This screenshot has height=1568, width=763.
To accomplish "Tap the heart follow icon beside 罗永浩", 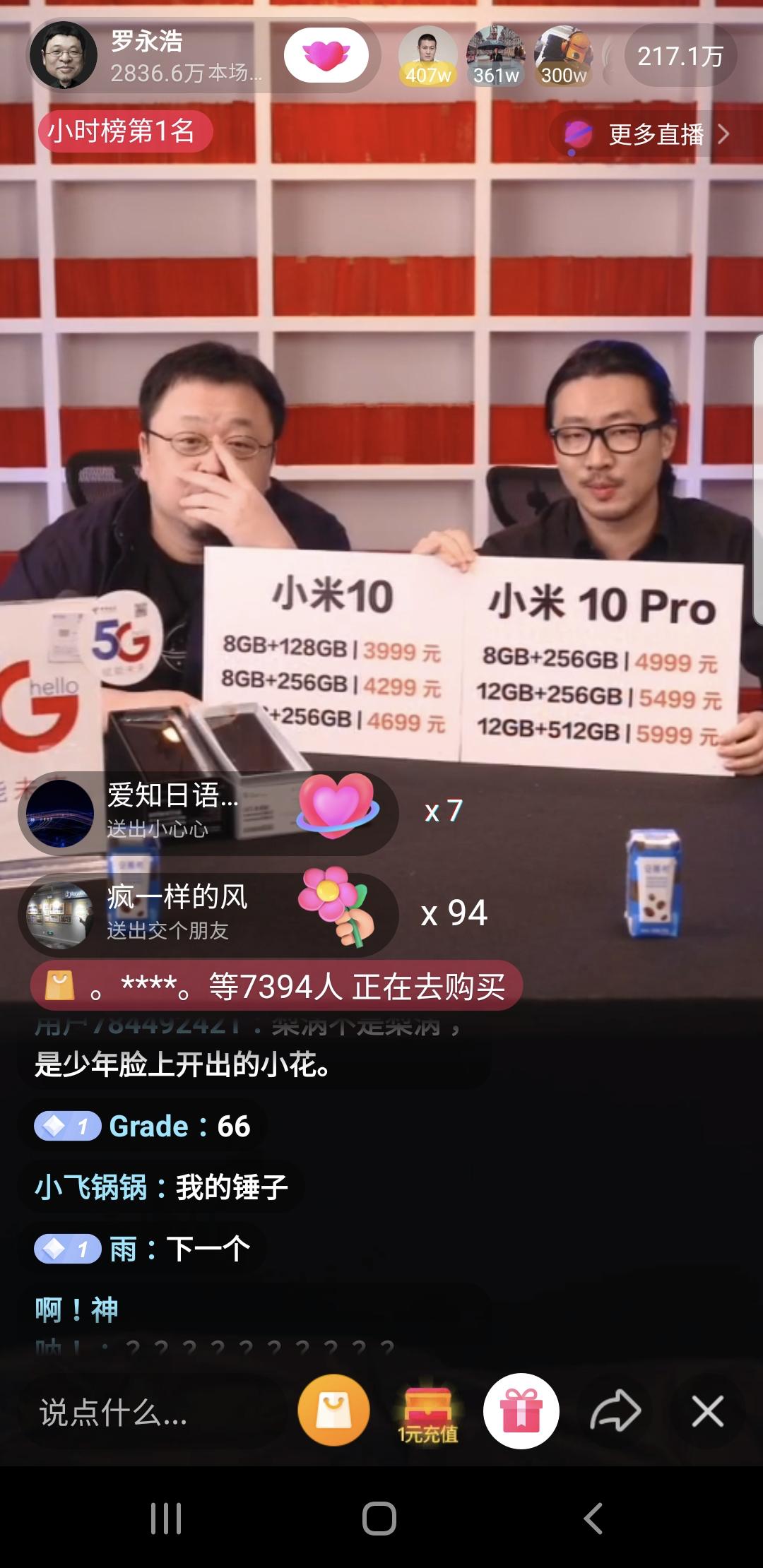I will [327, 54].
